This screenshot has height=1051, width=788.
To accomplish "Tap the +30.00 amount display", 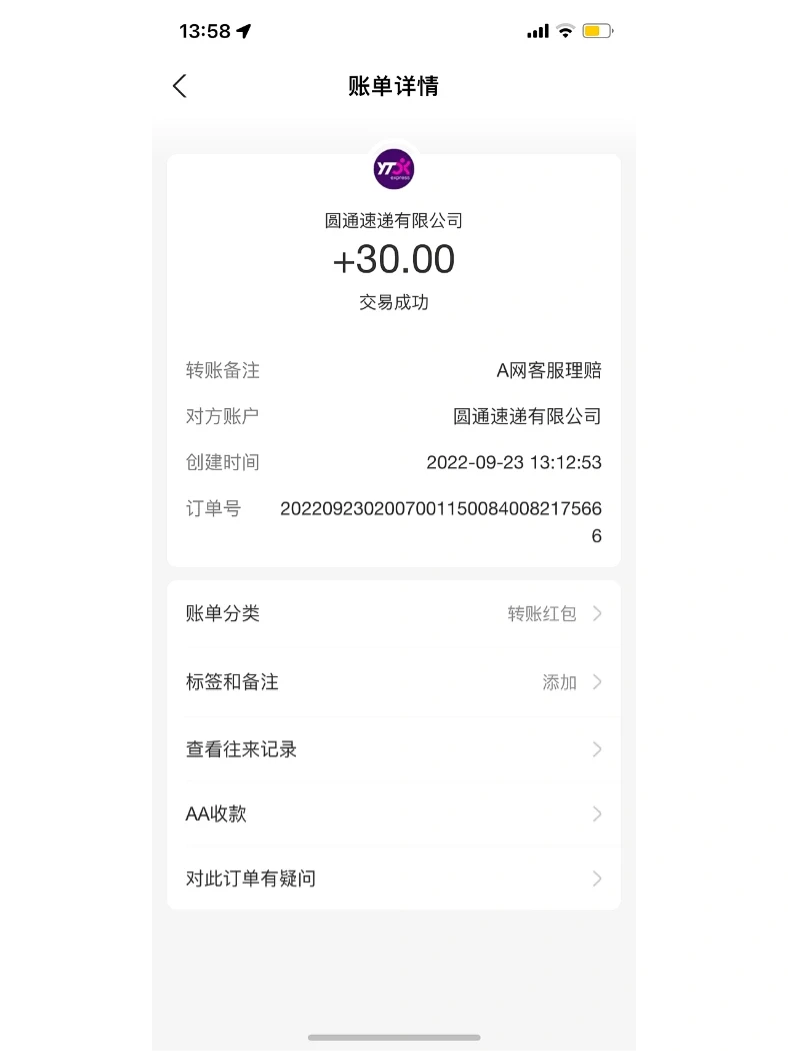I will (x=394, y=259).
